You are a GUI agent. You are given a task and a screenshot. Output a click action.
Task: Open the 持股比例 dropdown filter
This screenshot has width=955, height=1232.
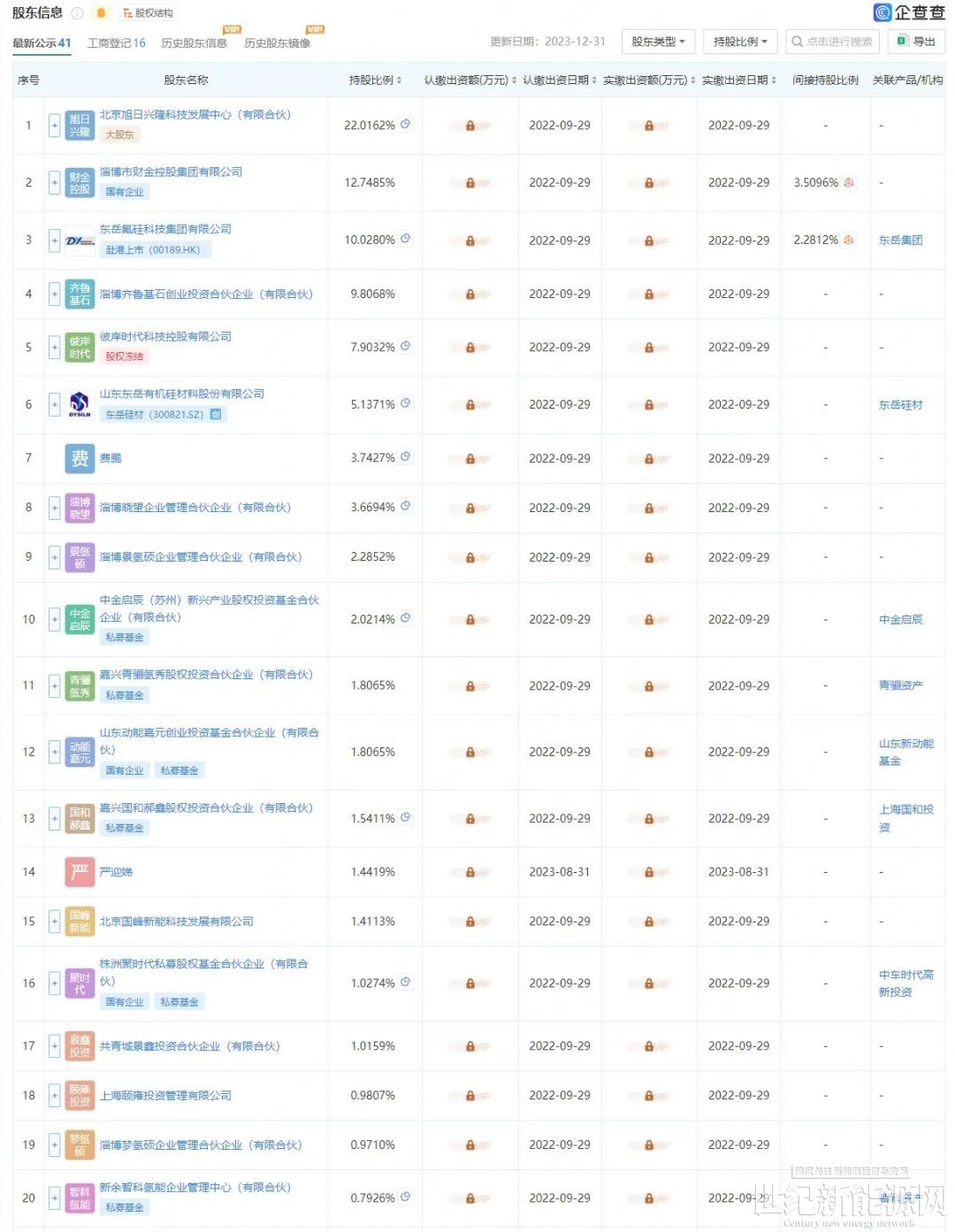coord(740,42)
